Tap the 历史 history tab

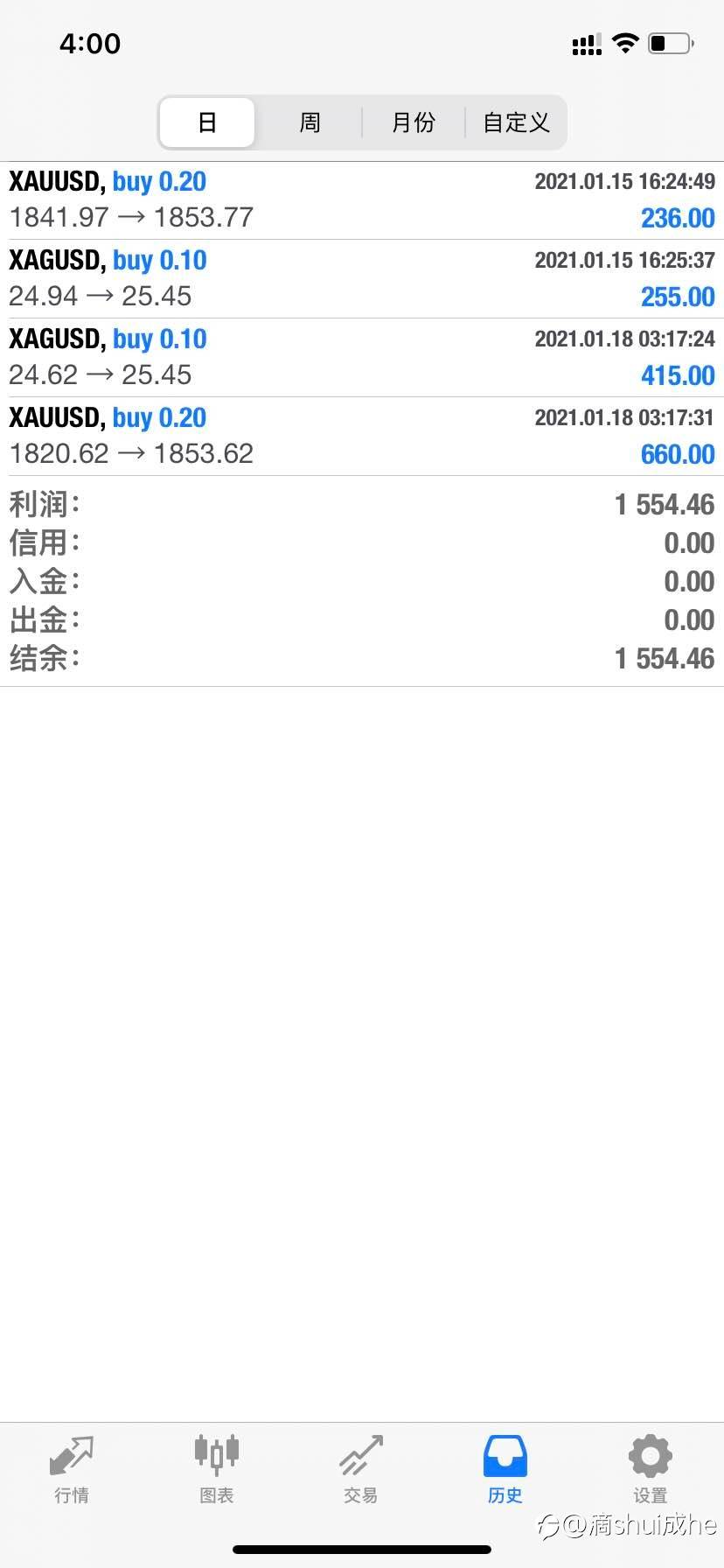coord(505,1470)
